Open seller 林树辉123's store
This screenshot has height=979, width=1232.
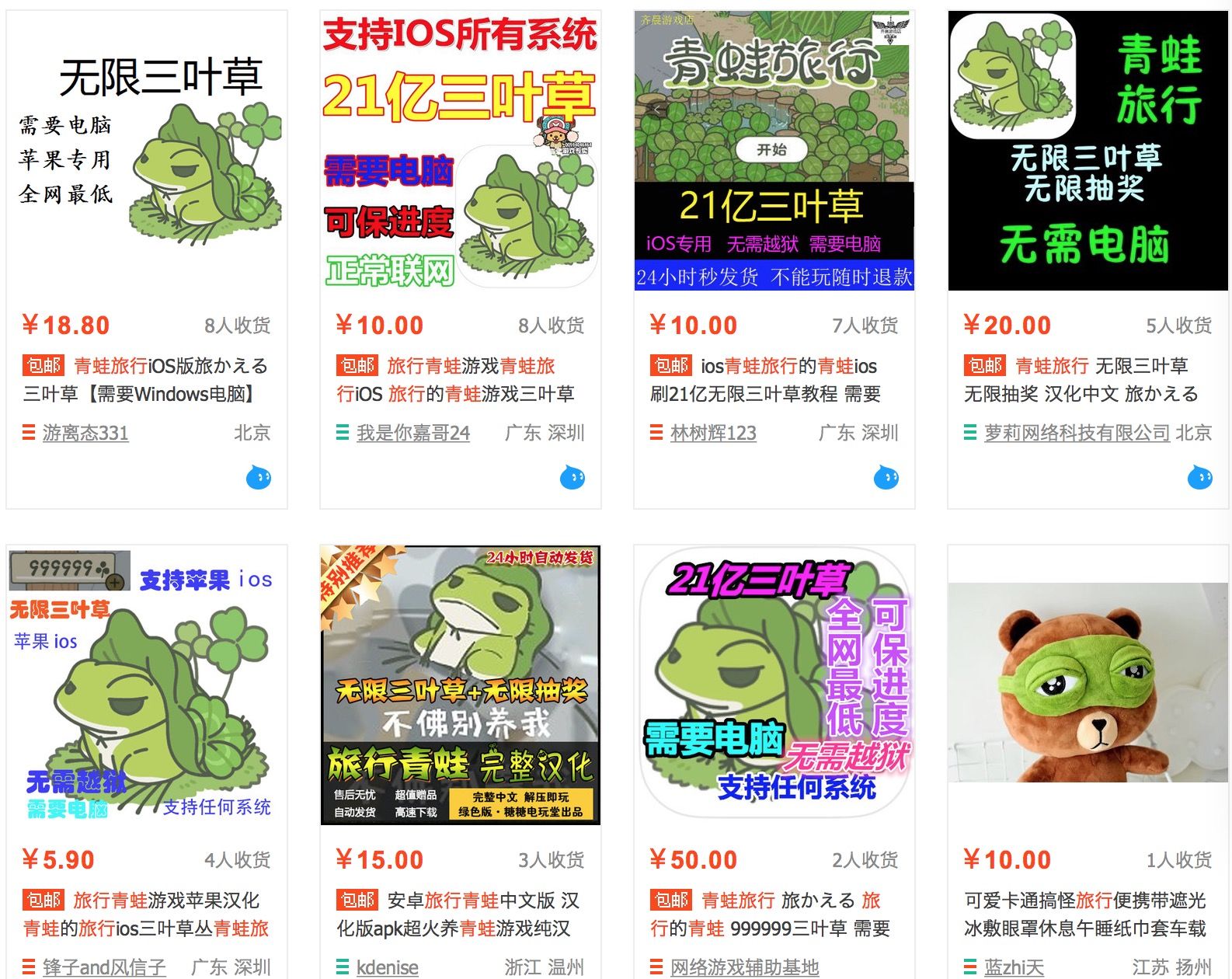[x=713, y=433]
